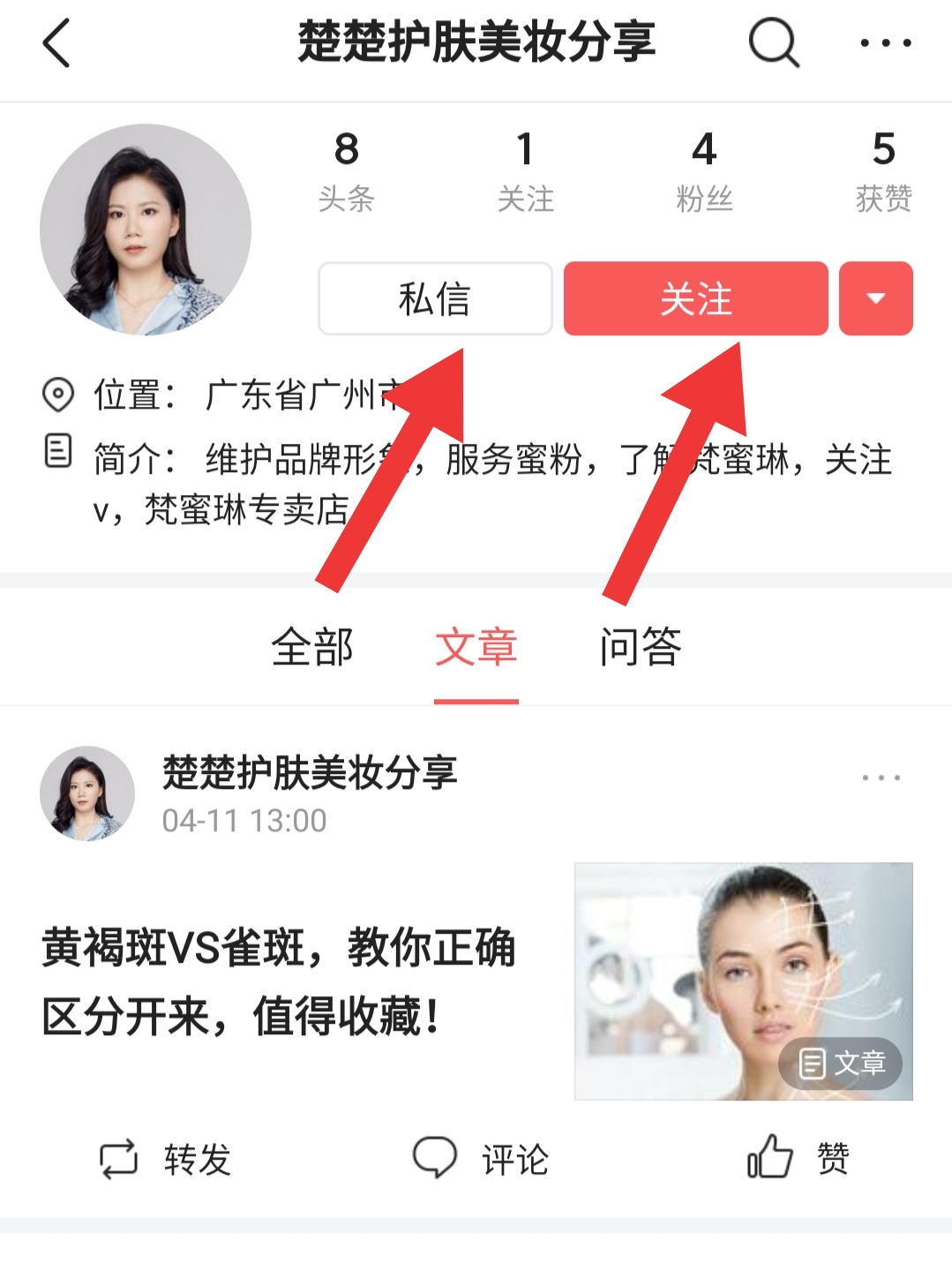The width and height of the screenshot is (952, 1270).
Task: Open the red dropdown arrow beside 关注
Action: [874, 298]
